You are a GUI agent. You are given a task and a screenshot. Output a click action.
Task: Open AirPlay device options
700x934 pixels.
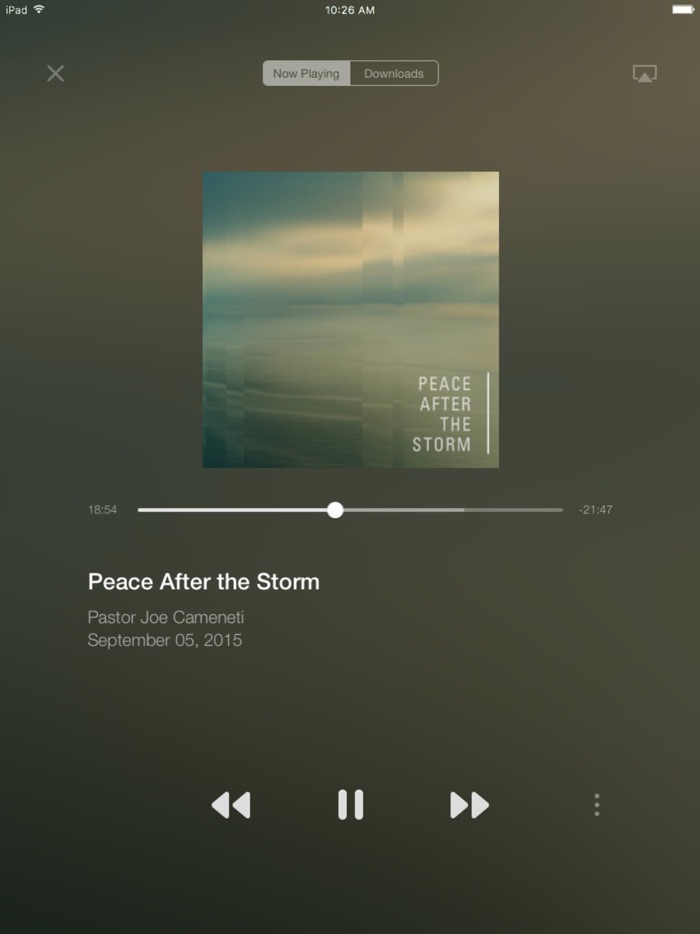coord(645,73)
